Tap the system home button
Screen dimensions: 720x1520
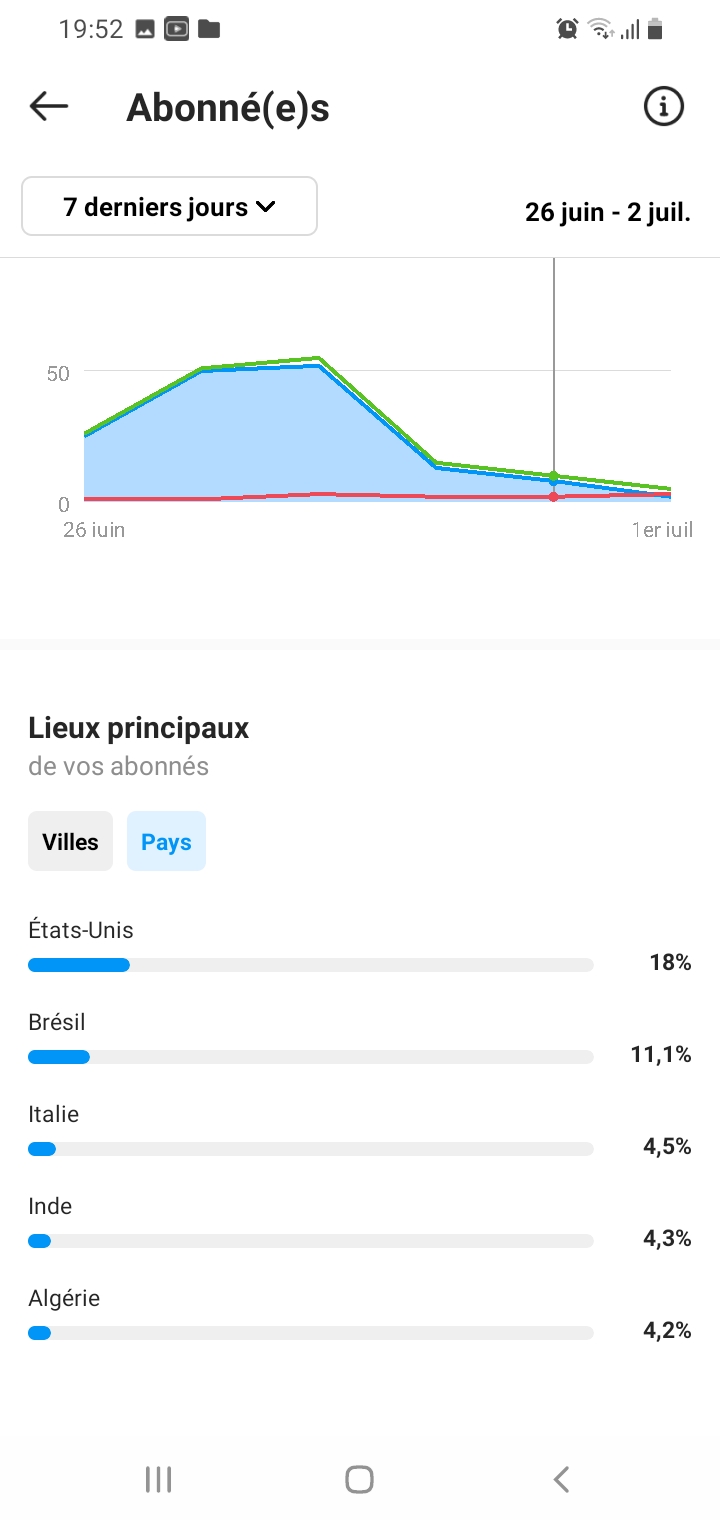(x=359, y=1479)
